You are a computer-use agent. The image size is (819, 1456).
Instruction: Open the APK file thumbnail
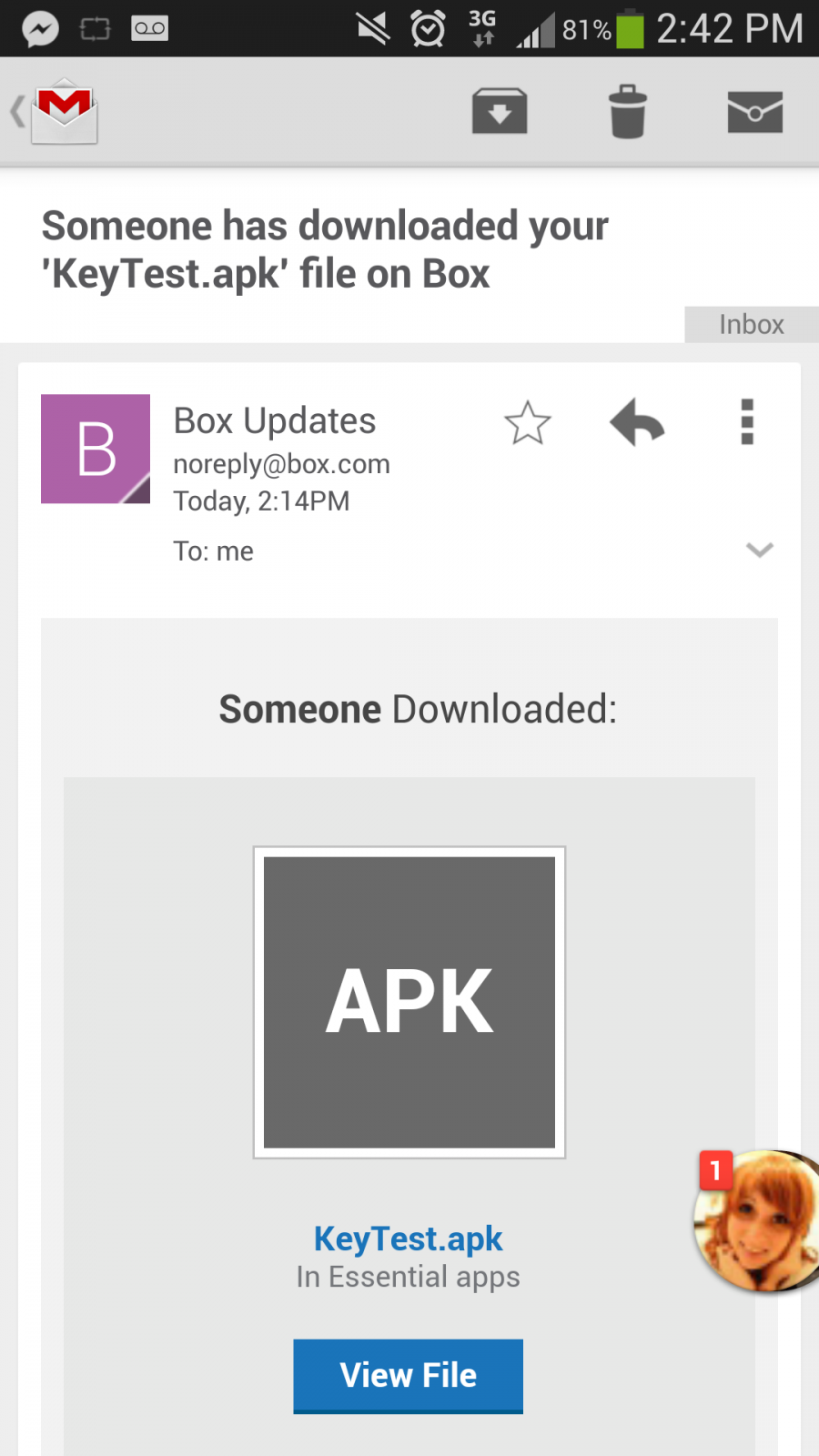pyautogui.click(x=409, y=1002)
